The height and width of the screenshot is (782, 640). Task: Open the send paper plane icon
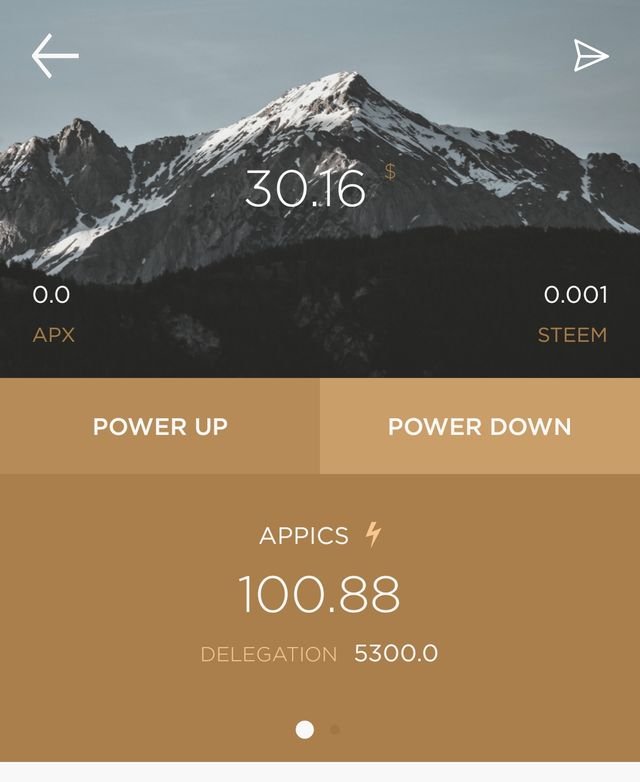(591, 56)
